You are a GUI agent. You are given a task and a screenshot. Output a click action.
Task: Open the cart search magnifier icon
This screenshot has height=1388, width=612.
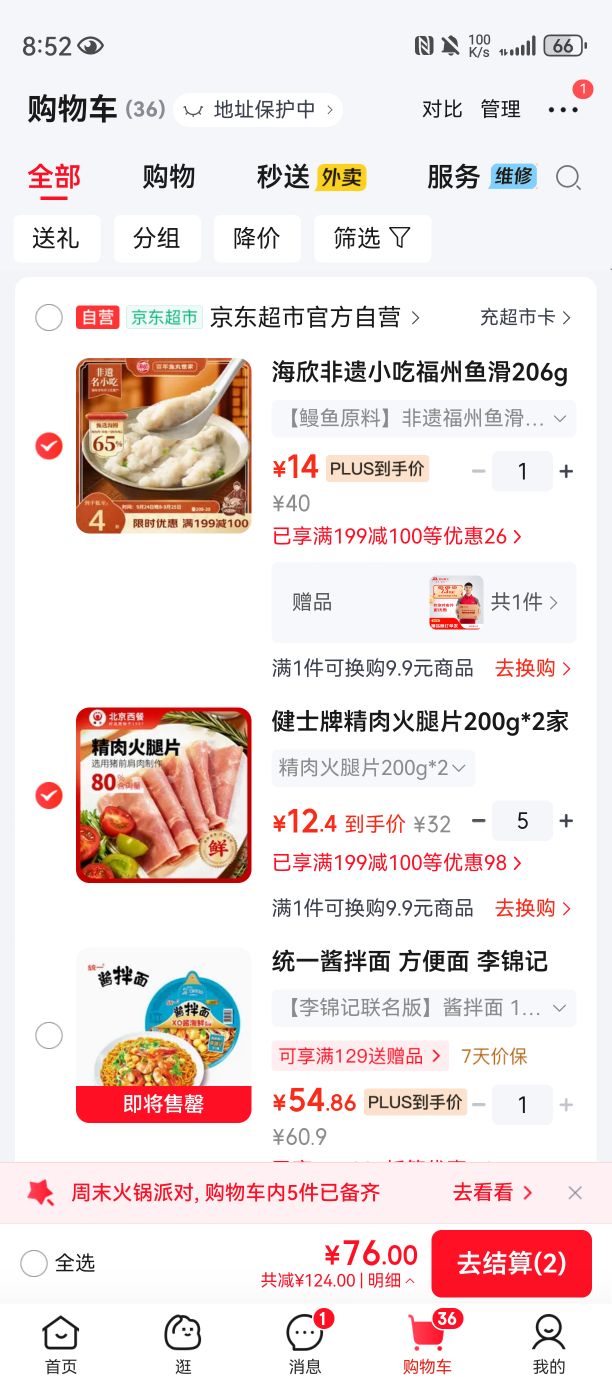(x=568, y=178)
